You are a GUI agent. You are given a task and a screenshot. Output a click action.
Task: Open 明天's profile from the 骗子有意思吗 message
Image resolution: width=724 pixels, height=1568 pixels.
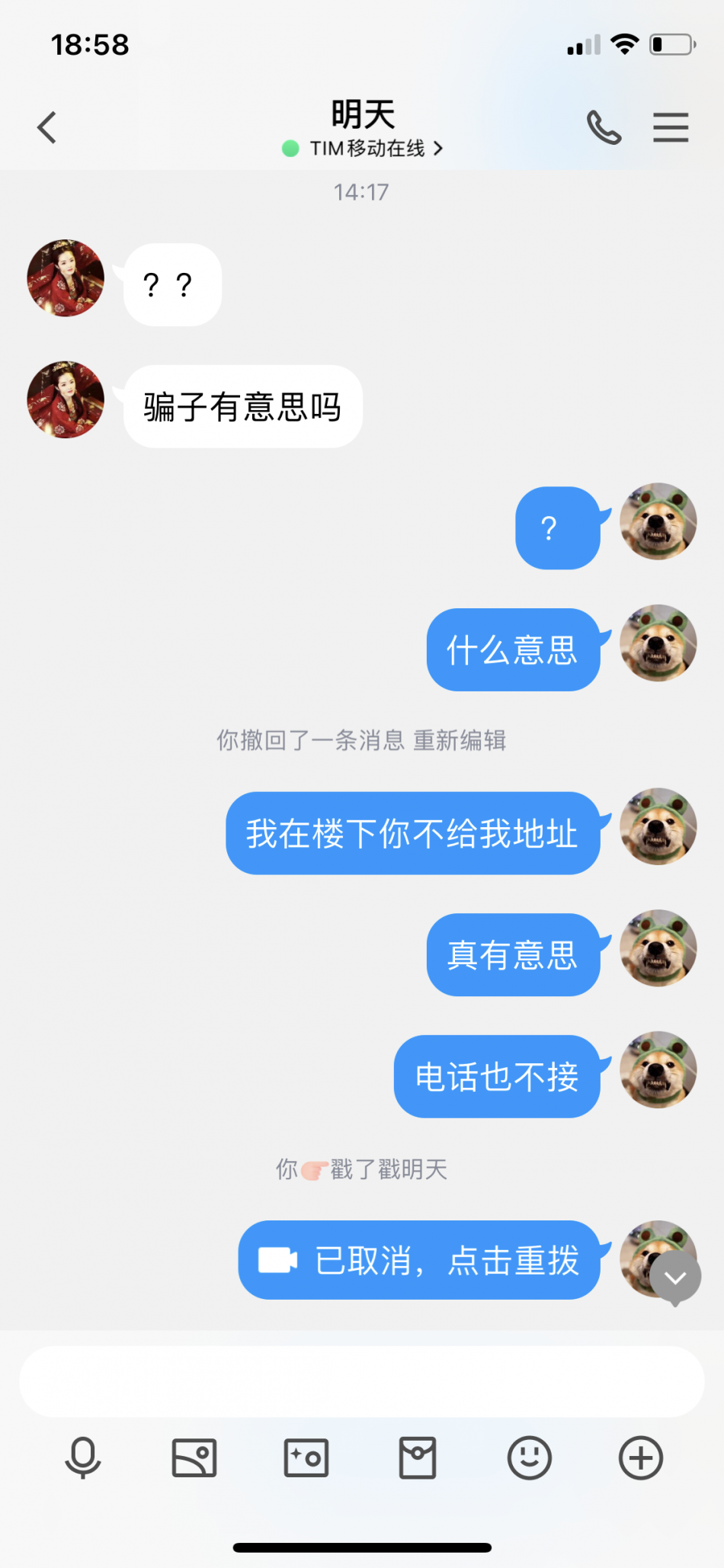pos(66,399)
